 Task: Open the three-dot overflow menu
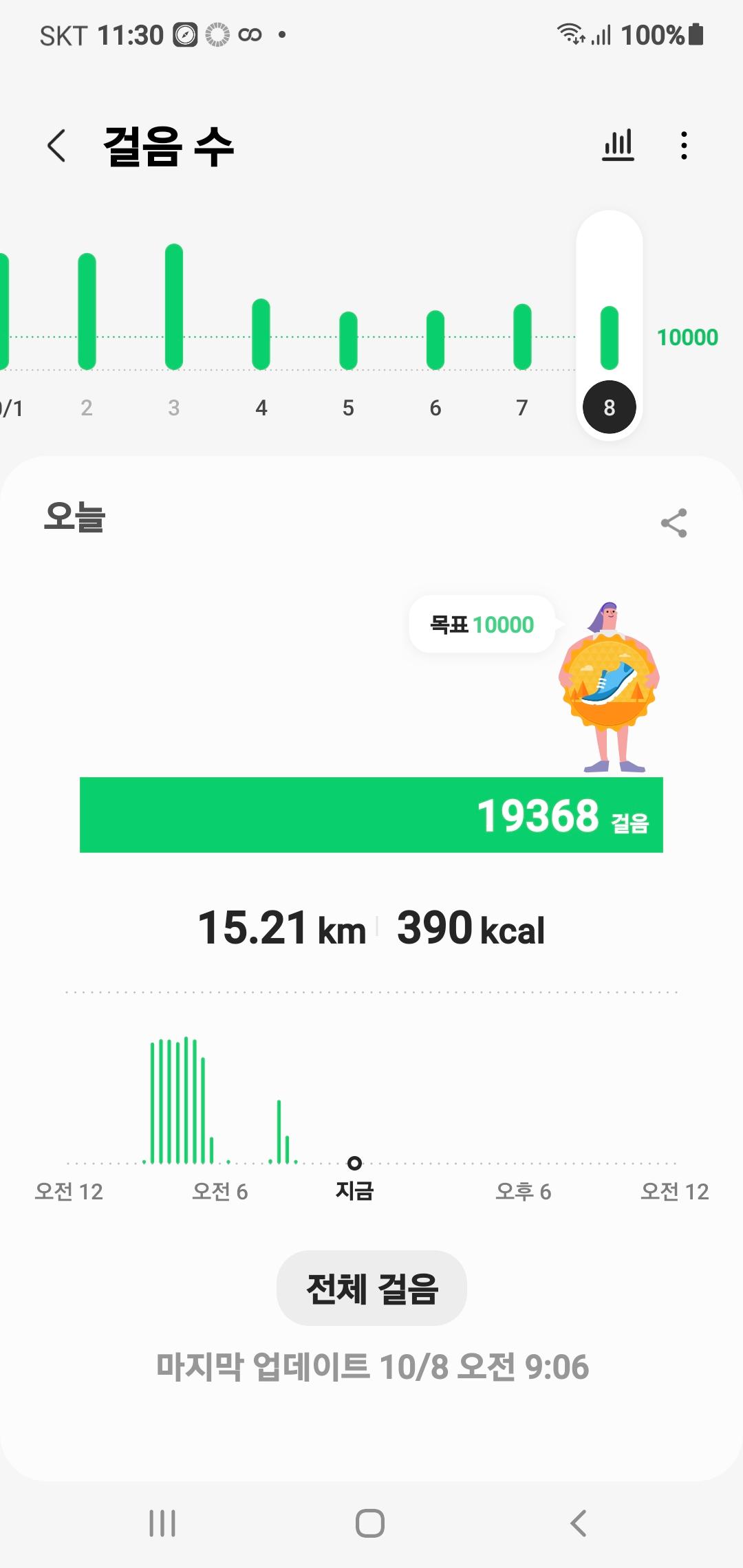coord(683,146)
